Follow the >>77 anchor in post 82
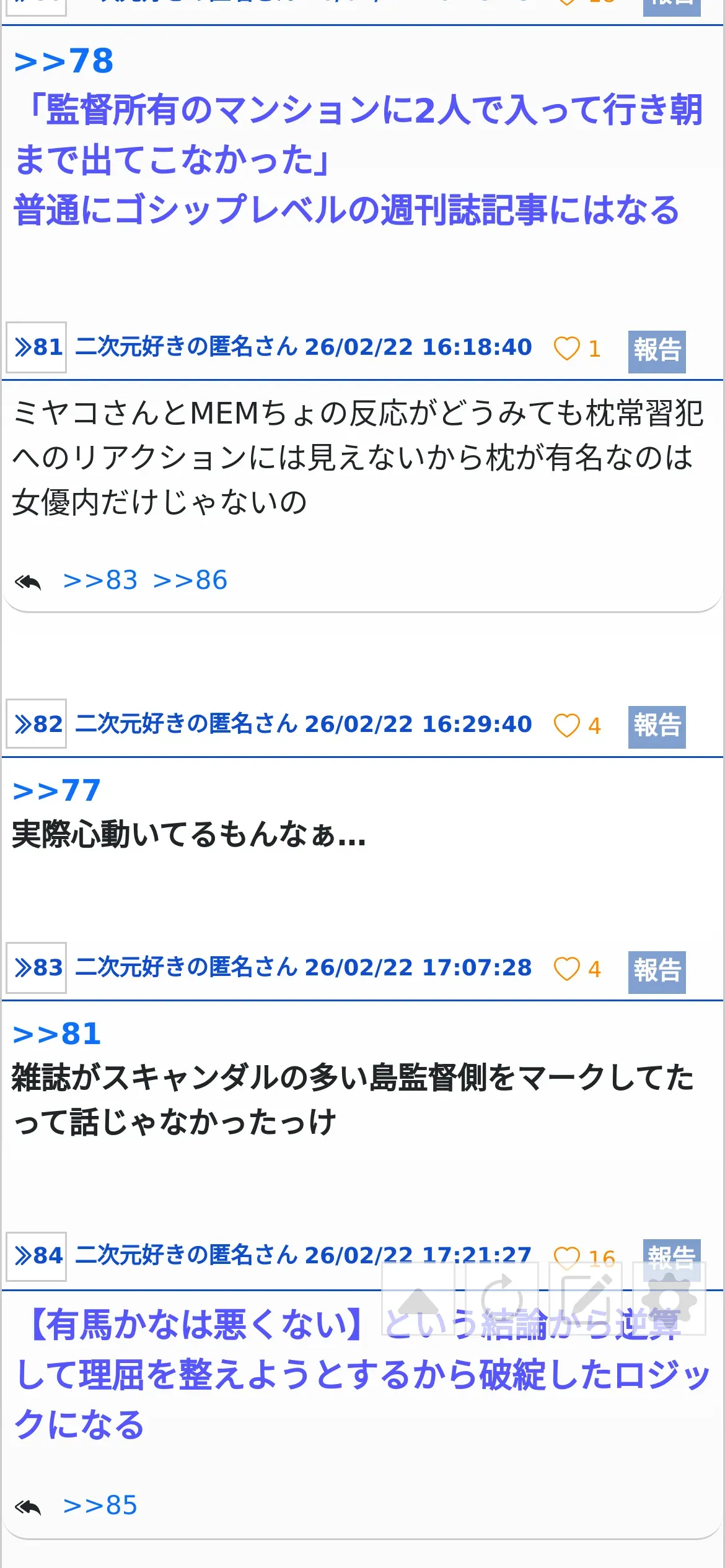The image size is (725, 1568). 57,791
